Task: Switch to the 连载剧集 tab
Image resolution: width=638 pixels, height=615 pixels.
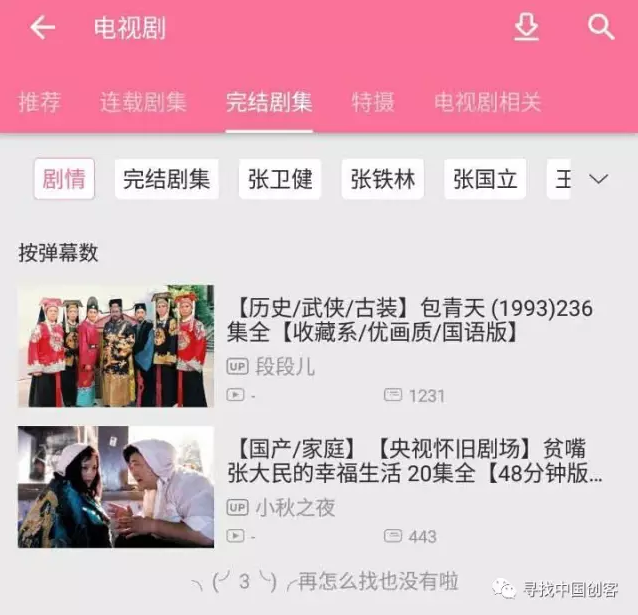Action: 143,102
